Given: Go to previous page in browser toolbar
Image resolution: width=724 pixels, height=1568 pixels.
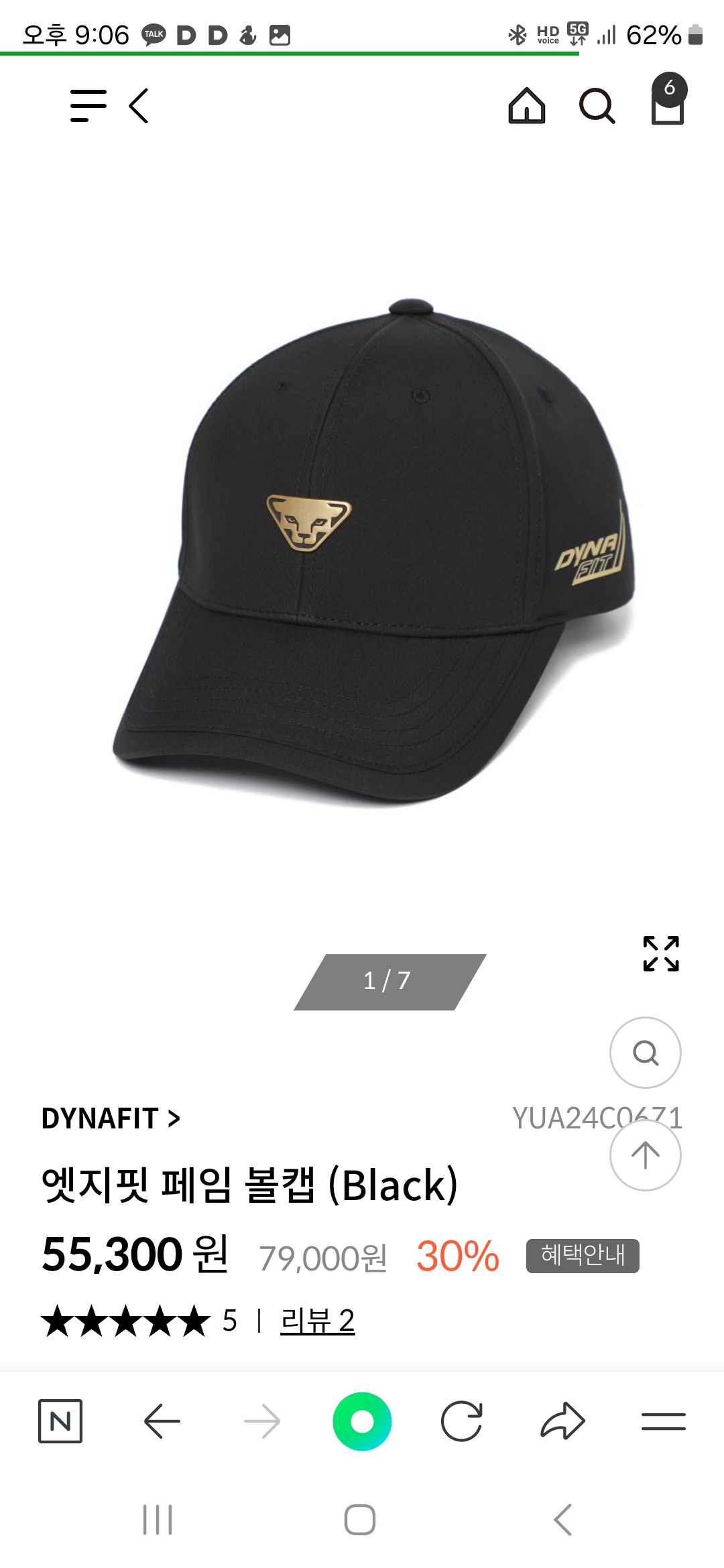Looking at the screenshot, I should [x=162, y=1421].
